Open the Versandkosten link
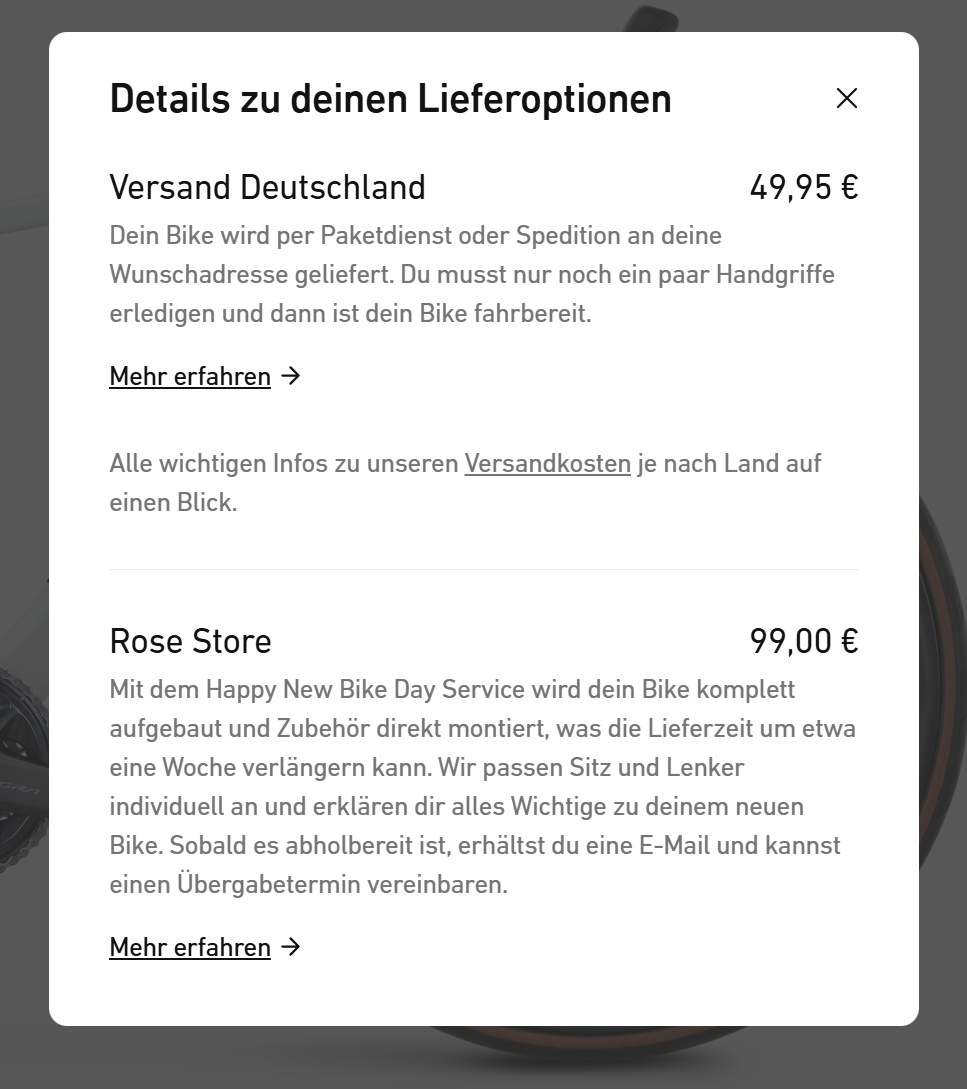The height and width of the screenshot is (1089, 967). click(x=547, y=464)
